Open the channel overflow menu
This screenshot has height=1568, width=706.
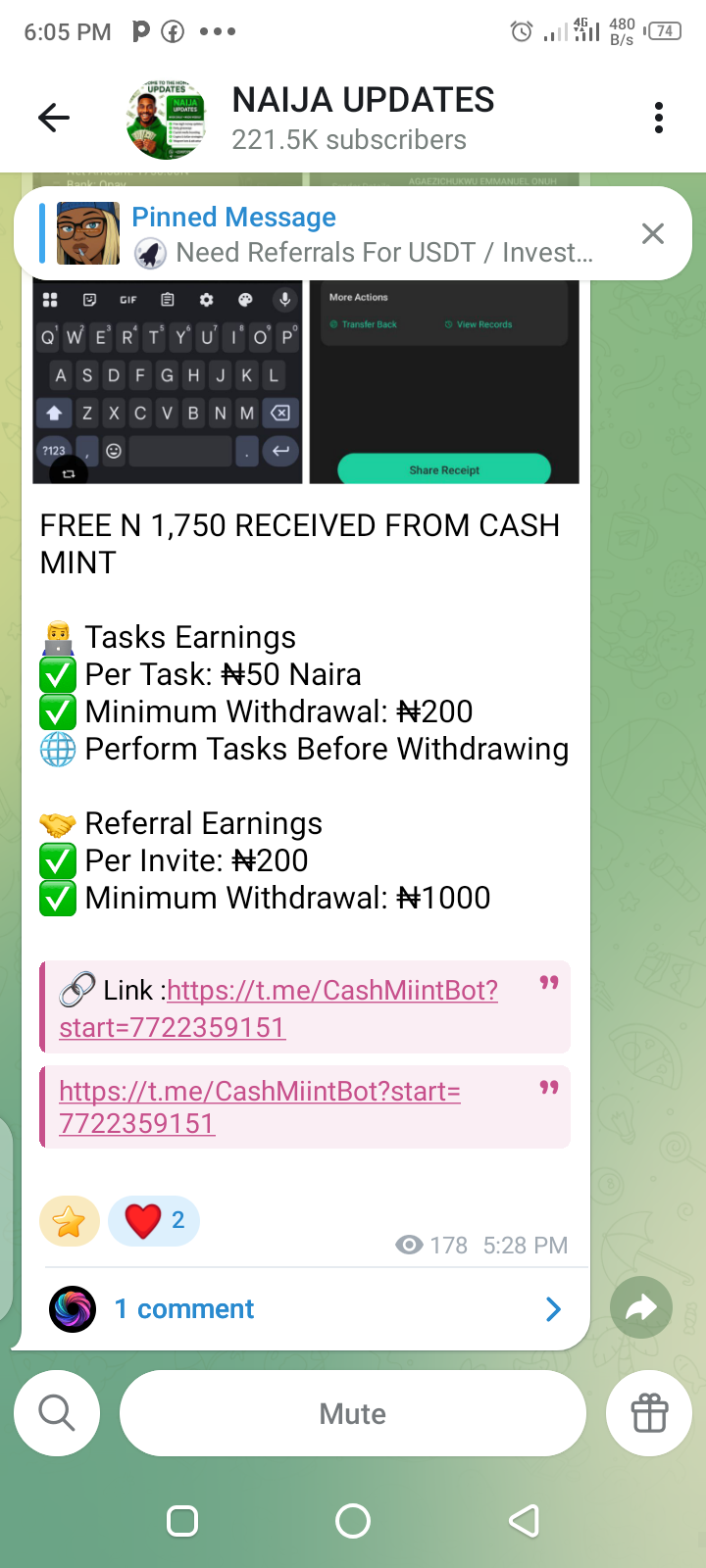pos(659,119)
